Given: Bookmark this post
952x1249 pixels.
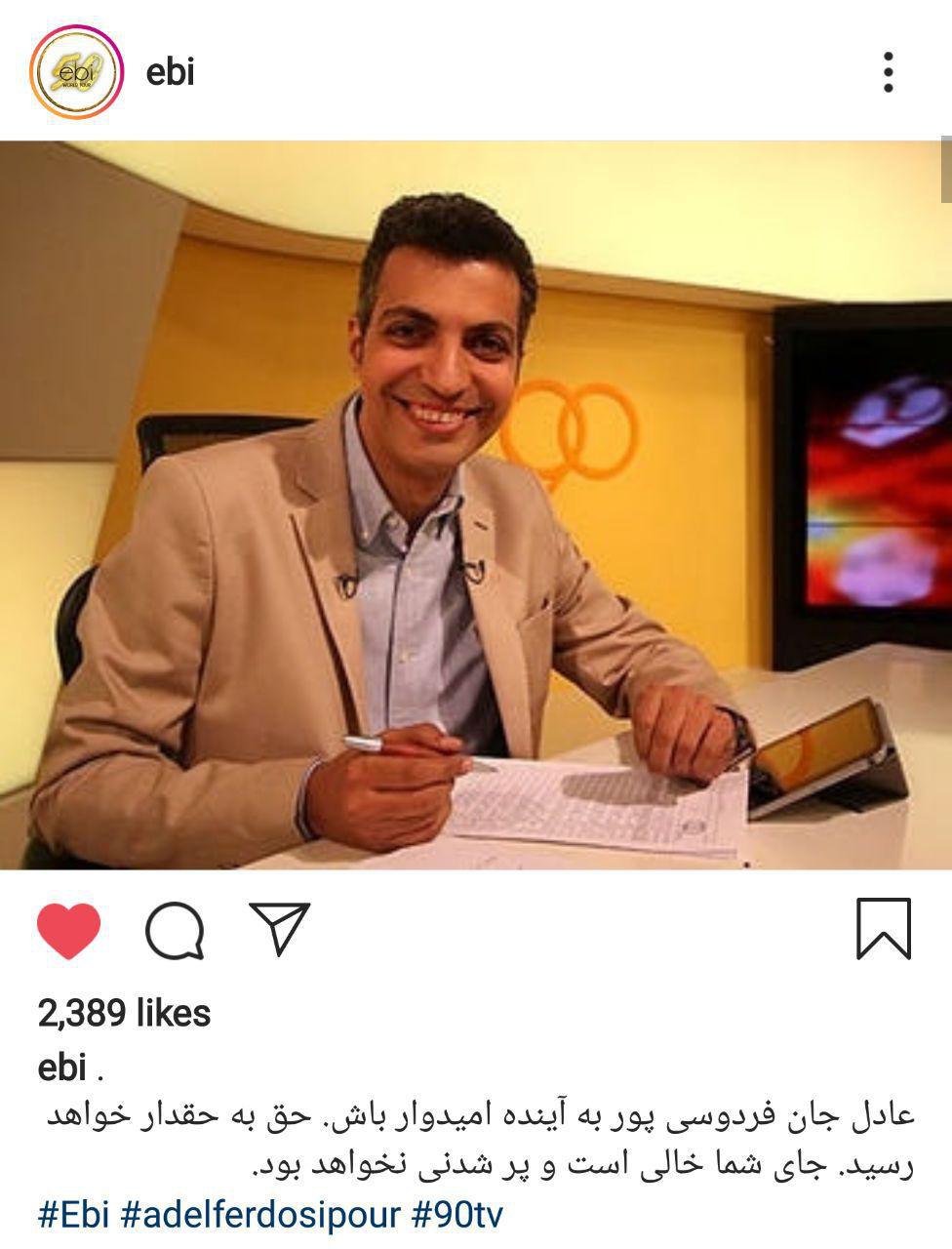Looking at the screenshot, I should point(884,929).
